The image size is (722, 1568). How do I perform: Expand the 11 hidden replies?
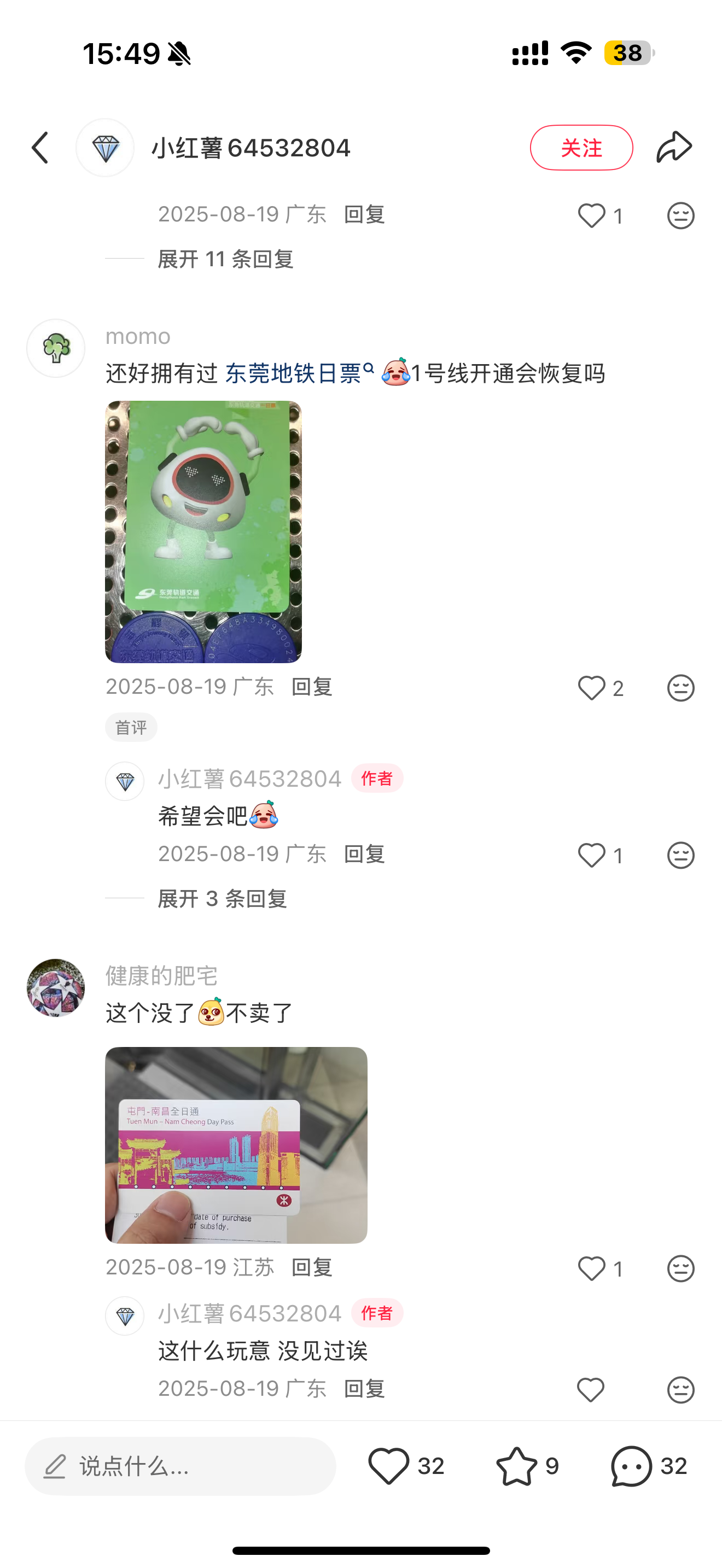click(225, 260)
